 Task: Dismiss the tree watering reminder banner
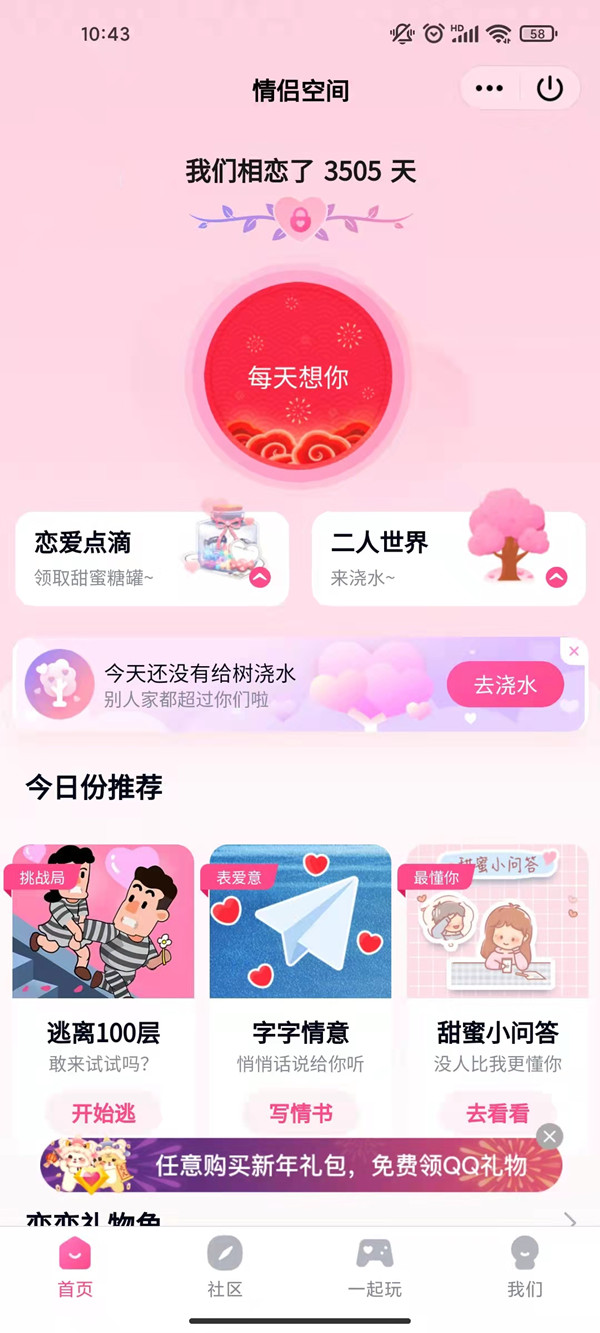pyautogui.click(x=574, y=651)
